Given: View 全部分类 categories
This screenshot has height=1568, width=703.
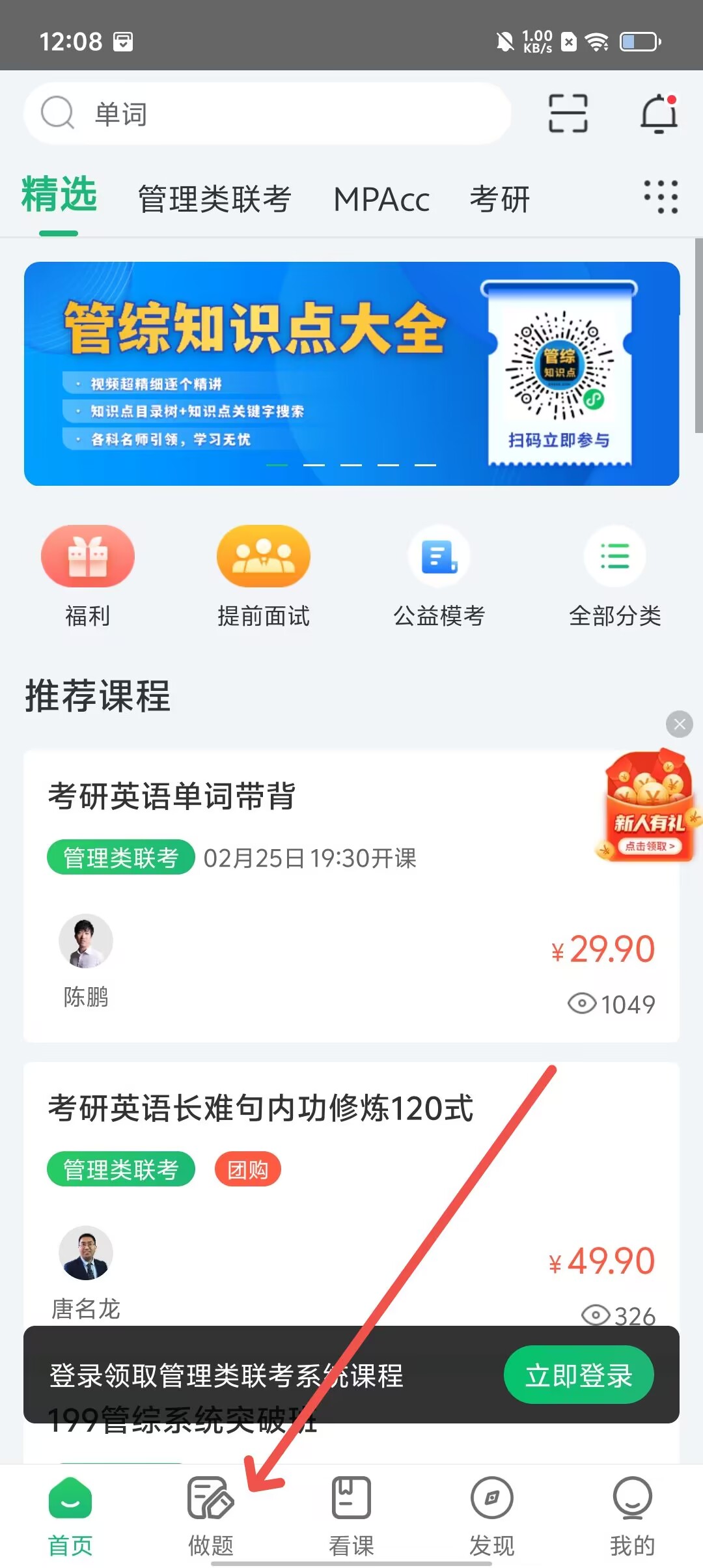Looking at the screenshot, I should [x=615, y=573].
